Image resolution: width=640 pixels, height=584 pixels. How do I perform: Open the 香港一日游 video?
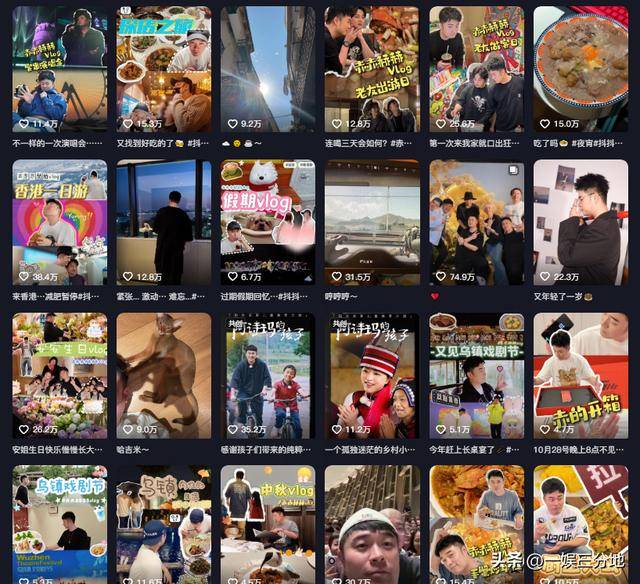(x=59, y=222)
